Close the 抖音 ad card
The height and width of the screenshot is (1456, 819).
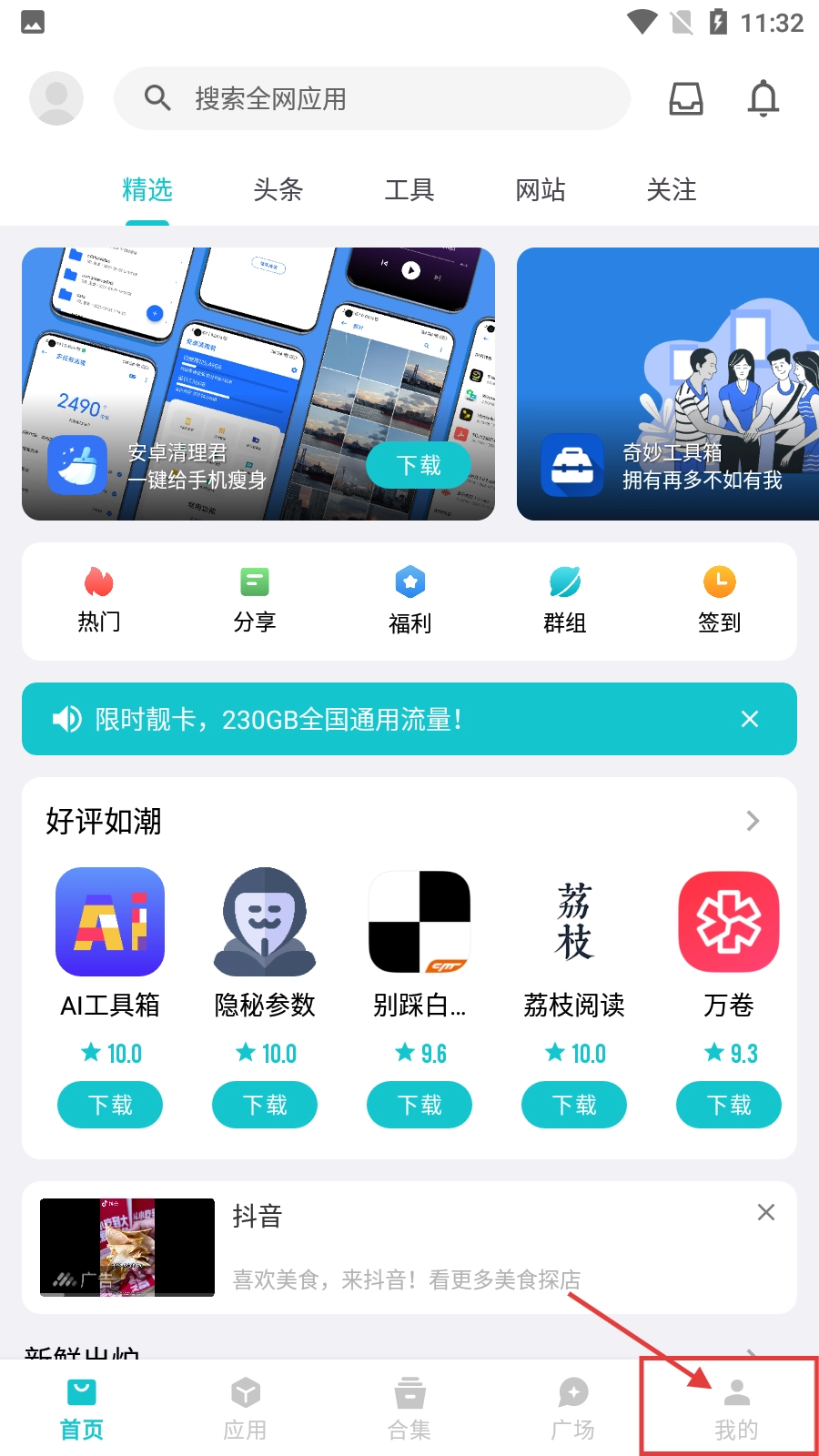coord(766,1212)
